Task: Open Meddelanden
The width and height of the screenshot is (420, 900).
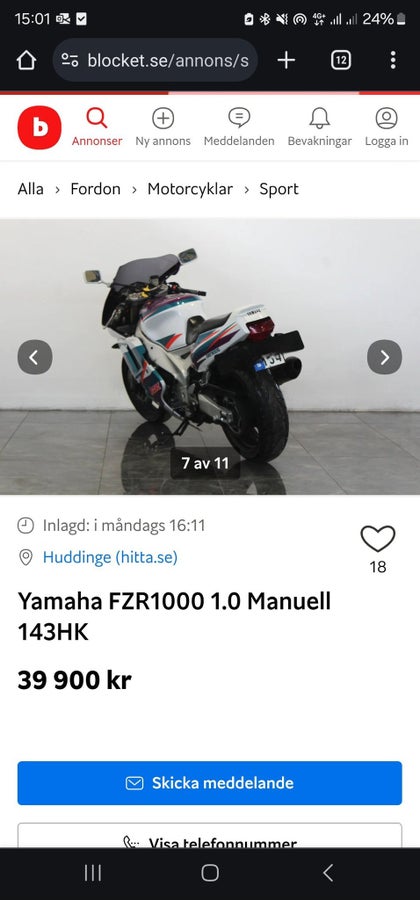Action: 239,127
